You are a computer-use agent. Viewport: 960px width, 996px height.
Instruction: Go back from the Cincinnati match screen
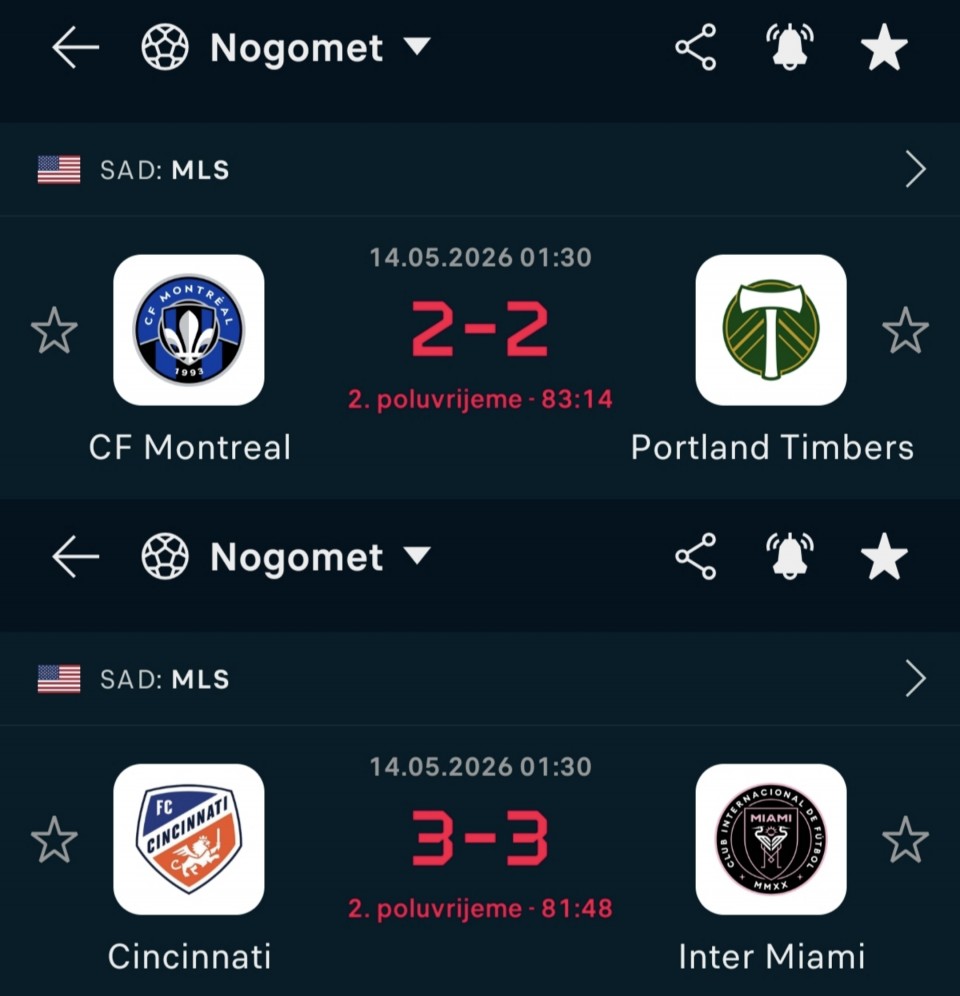[x=75, y=556]
